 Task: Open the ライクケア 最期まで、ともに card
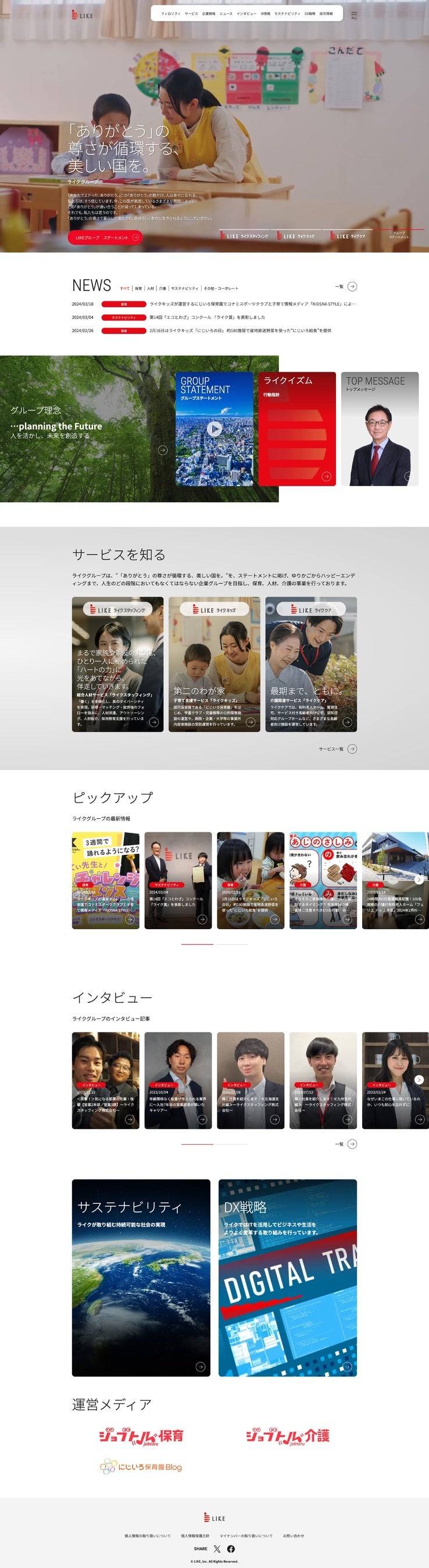[x=311, y=663]
